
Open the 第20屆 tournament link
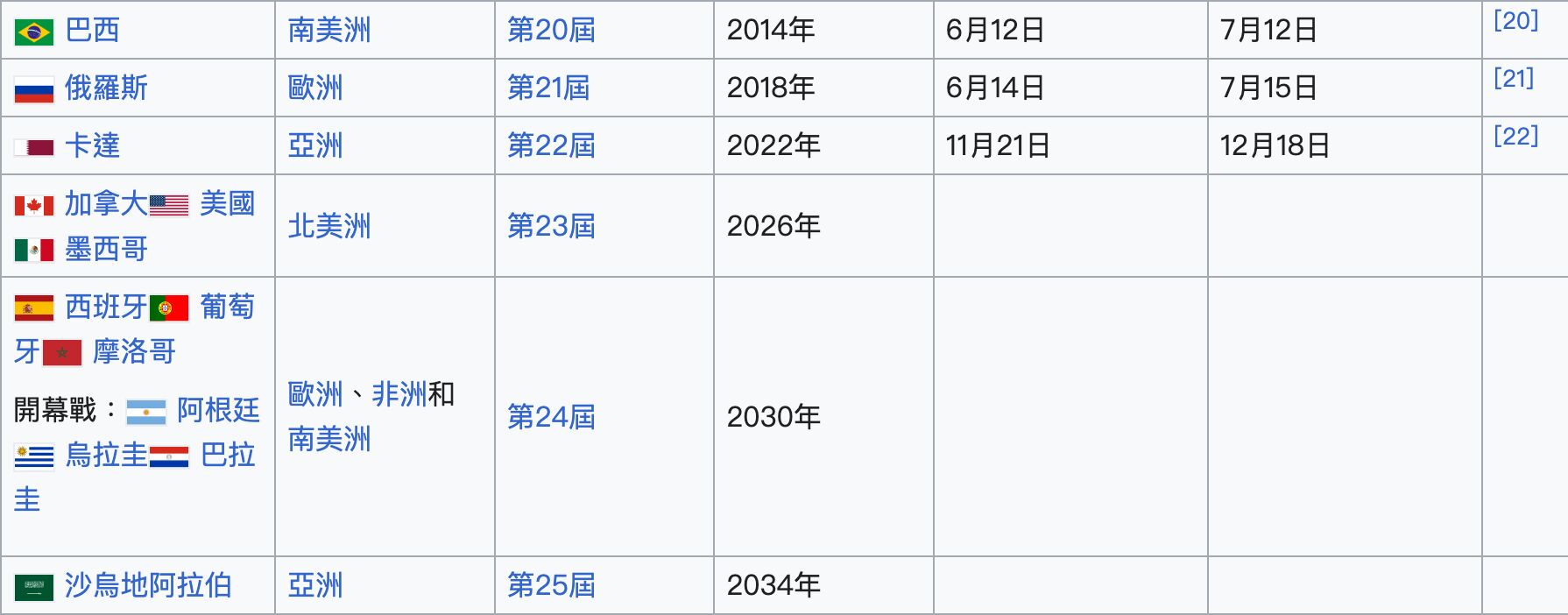551,31
